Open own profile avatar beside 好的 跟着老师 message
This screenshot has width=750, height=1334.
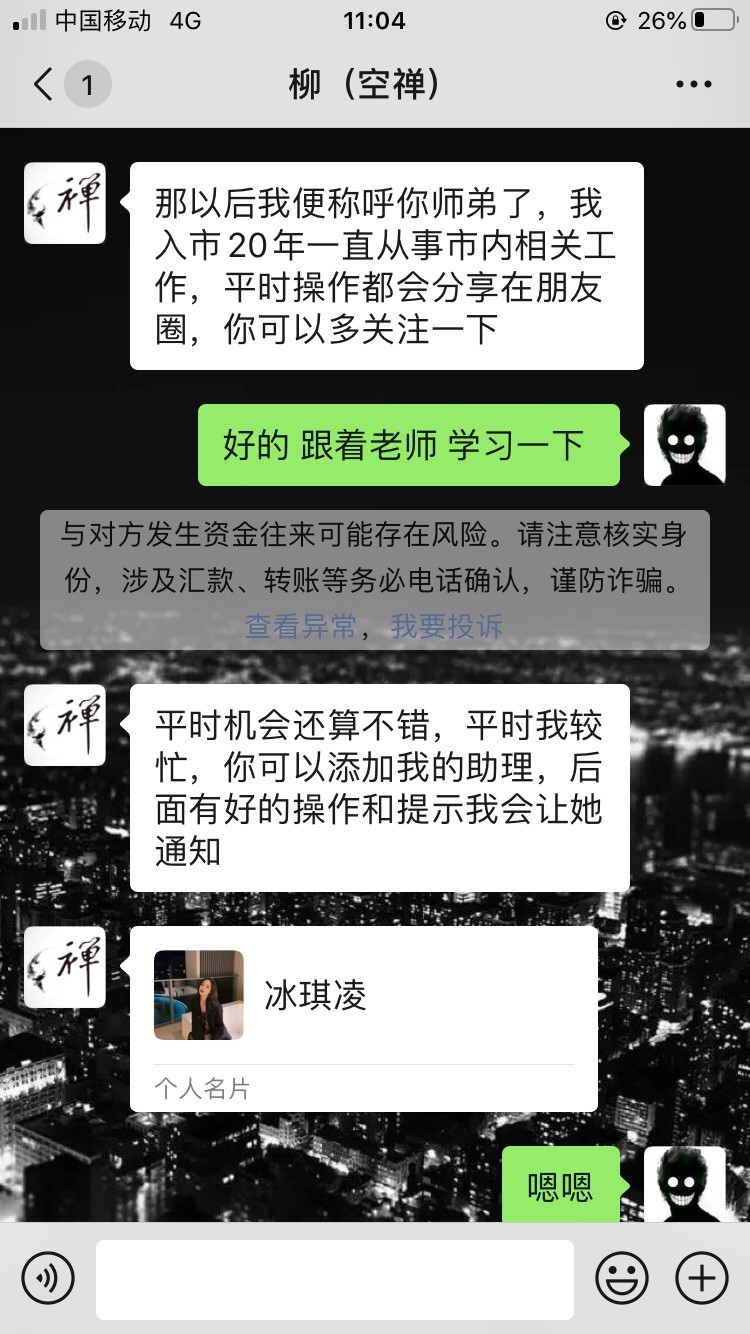click(x=684, y=445)
